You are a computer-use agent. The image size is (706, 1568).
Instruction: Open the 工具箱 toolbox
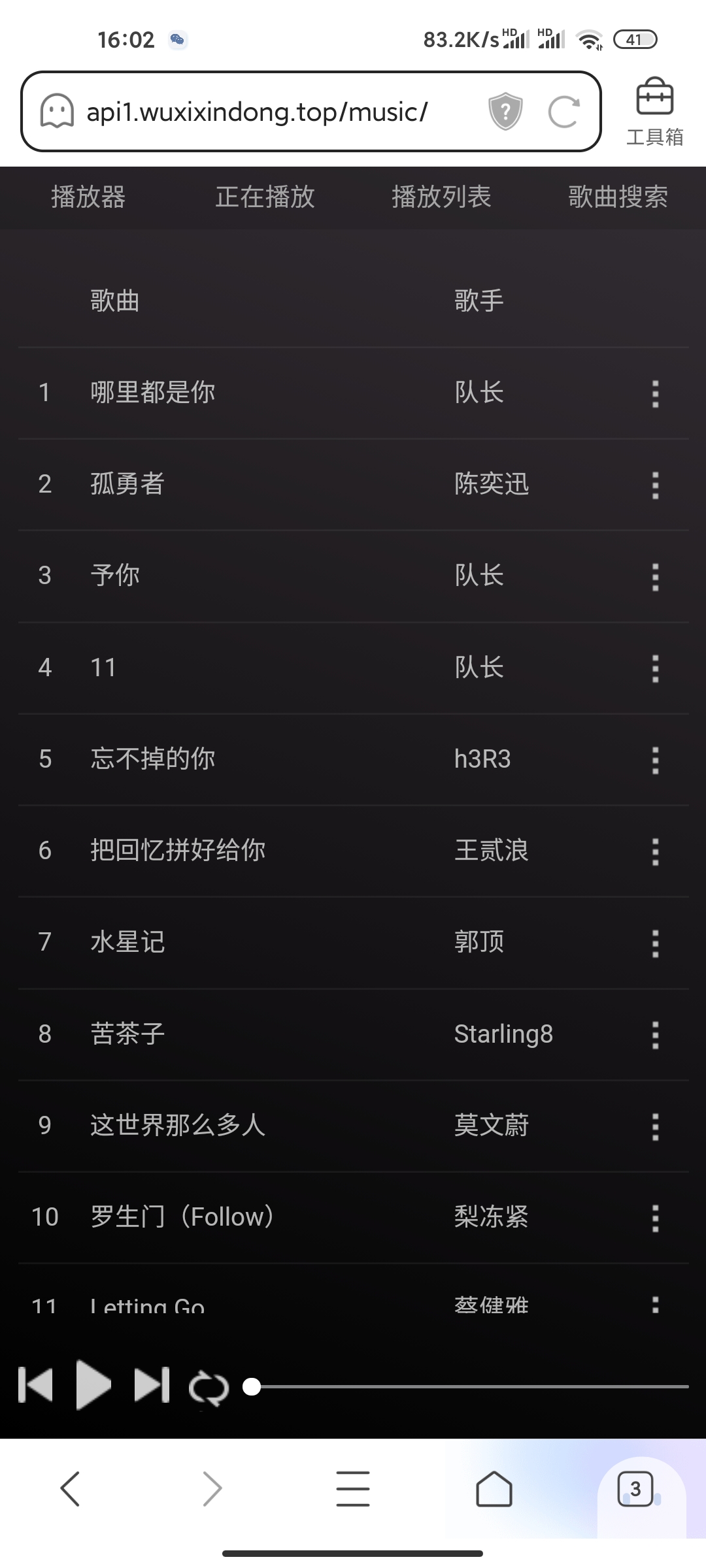(654, 112)
